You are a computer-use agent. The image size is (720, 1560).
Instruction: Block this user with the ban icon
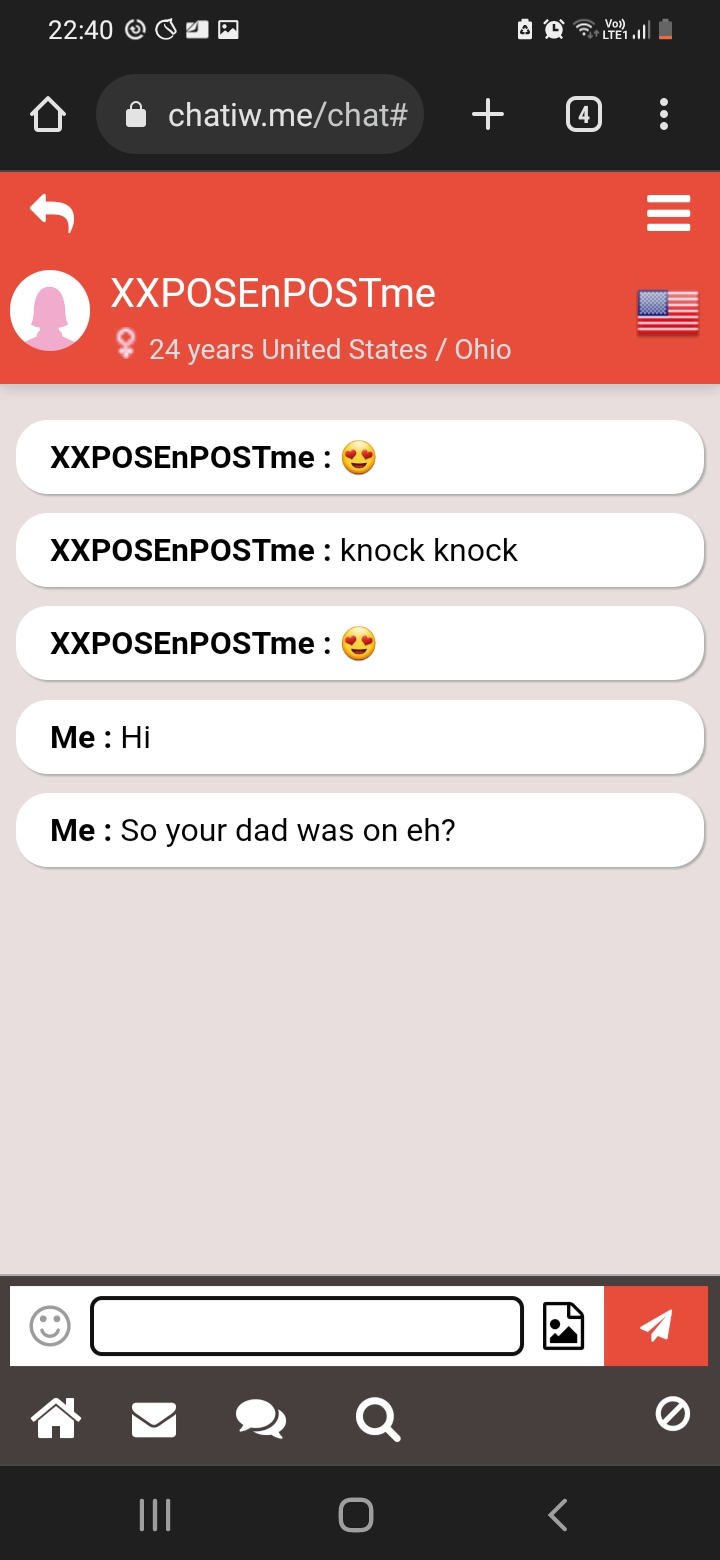tap(672, 1414)
